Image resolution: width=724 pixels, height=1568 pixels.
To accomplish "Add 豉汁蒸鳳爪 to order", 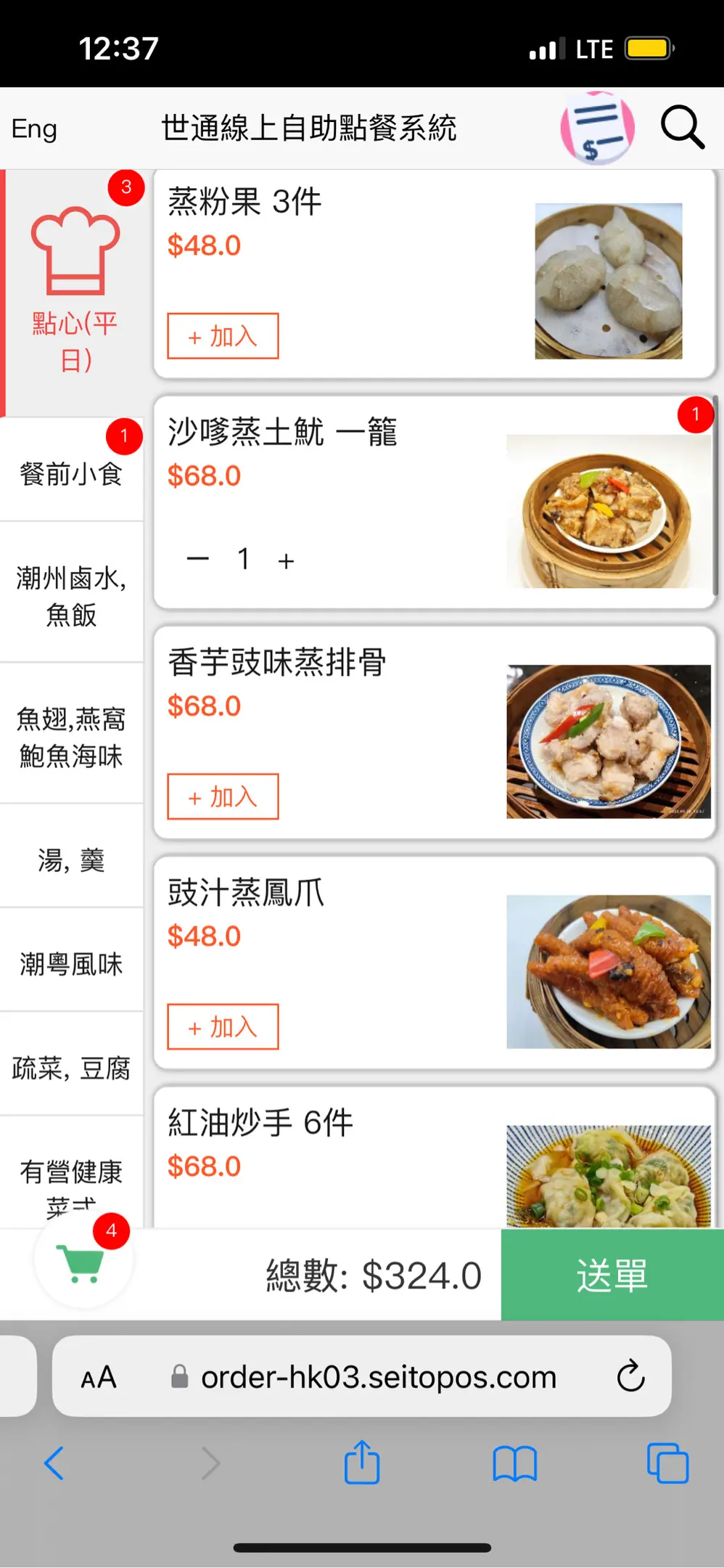I will pyautogui.click(x=223, y=1027).
